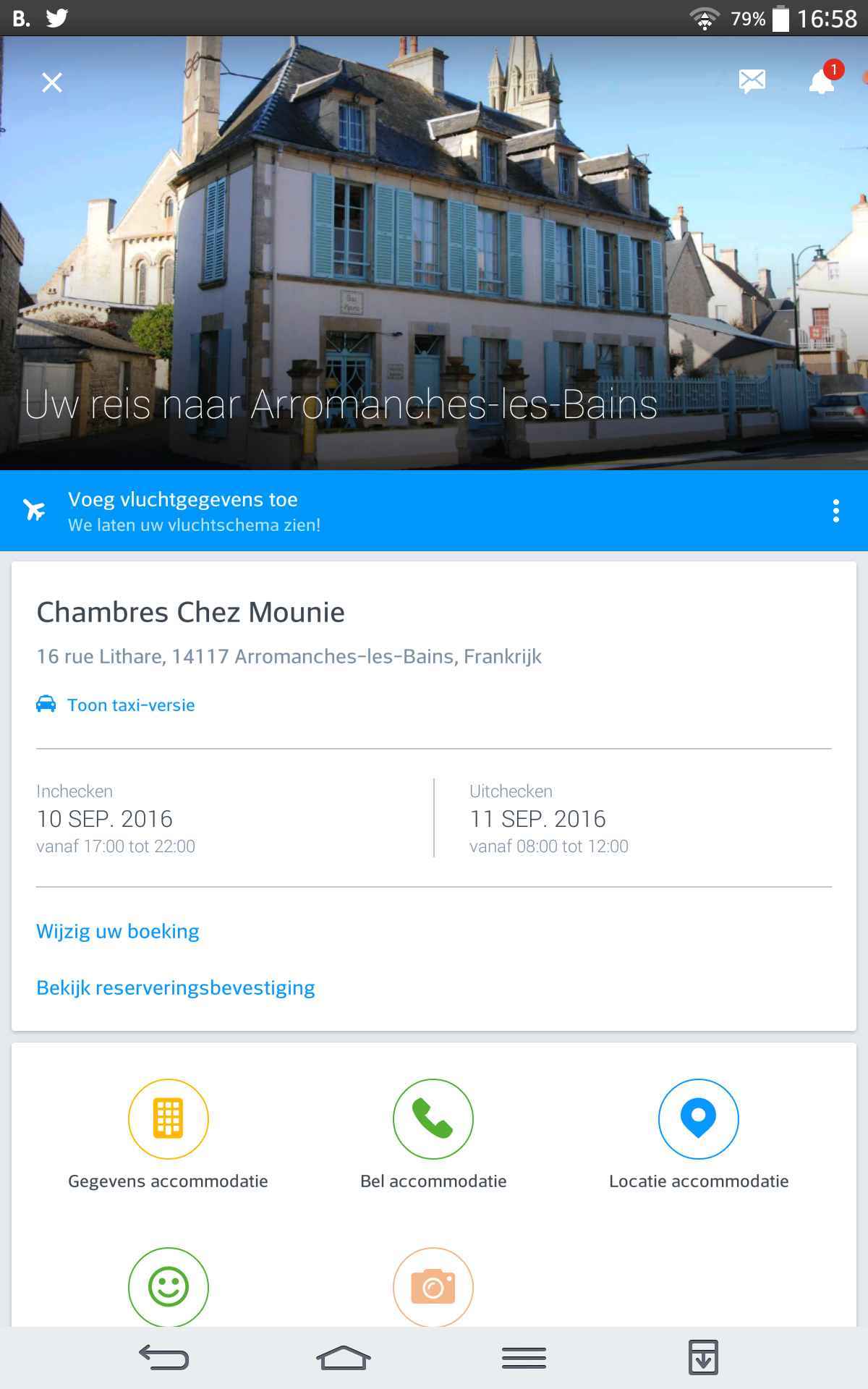The height and width of the screenshot is (1389, 868).
Task: Open Locatie accommodatie map
Action: (x=699, y=1119)
